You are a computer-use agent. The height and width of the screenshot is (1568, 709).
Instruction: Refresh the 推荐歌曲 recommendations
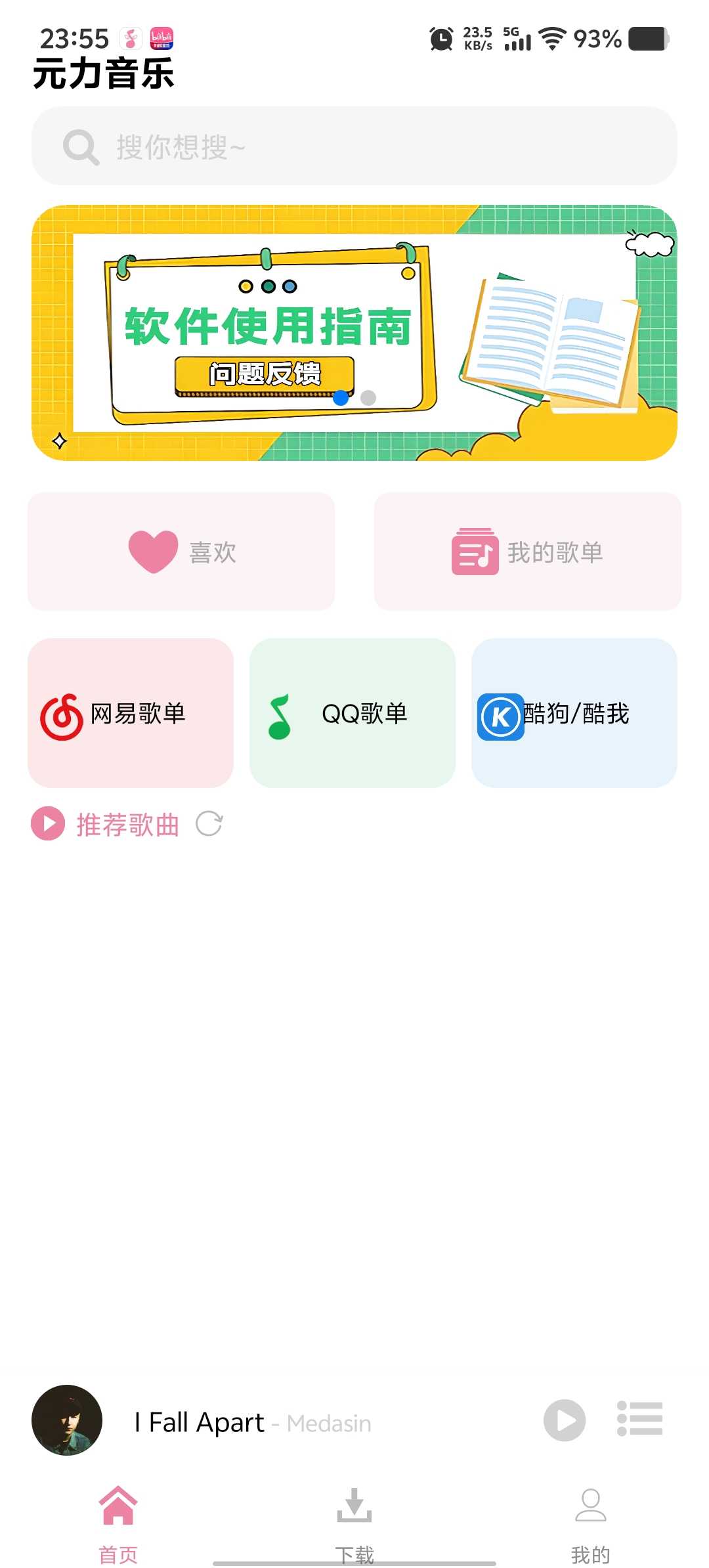tap(209, 823)
